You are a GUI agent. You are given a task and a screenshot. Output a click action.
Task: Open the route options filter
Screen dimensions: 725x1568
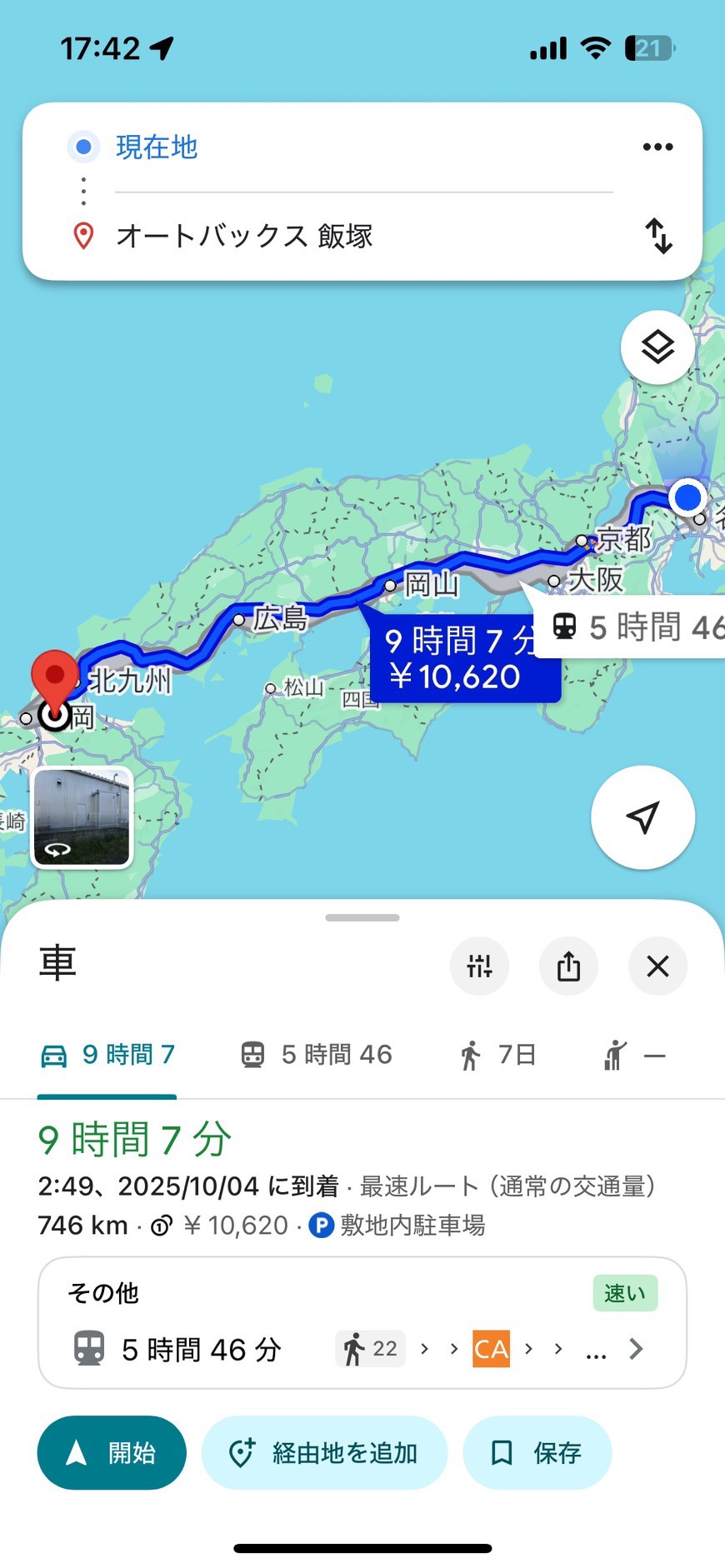click(x=479, y=966)
